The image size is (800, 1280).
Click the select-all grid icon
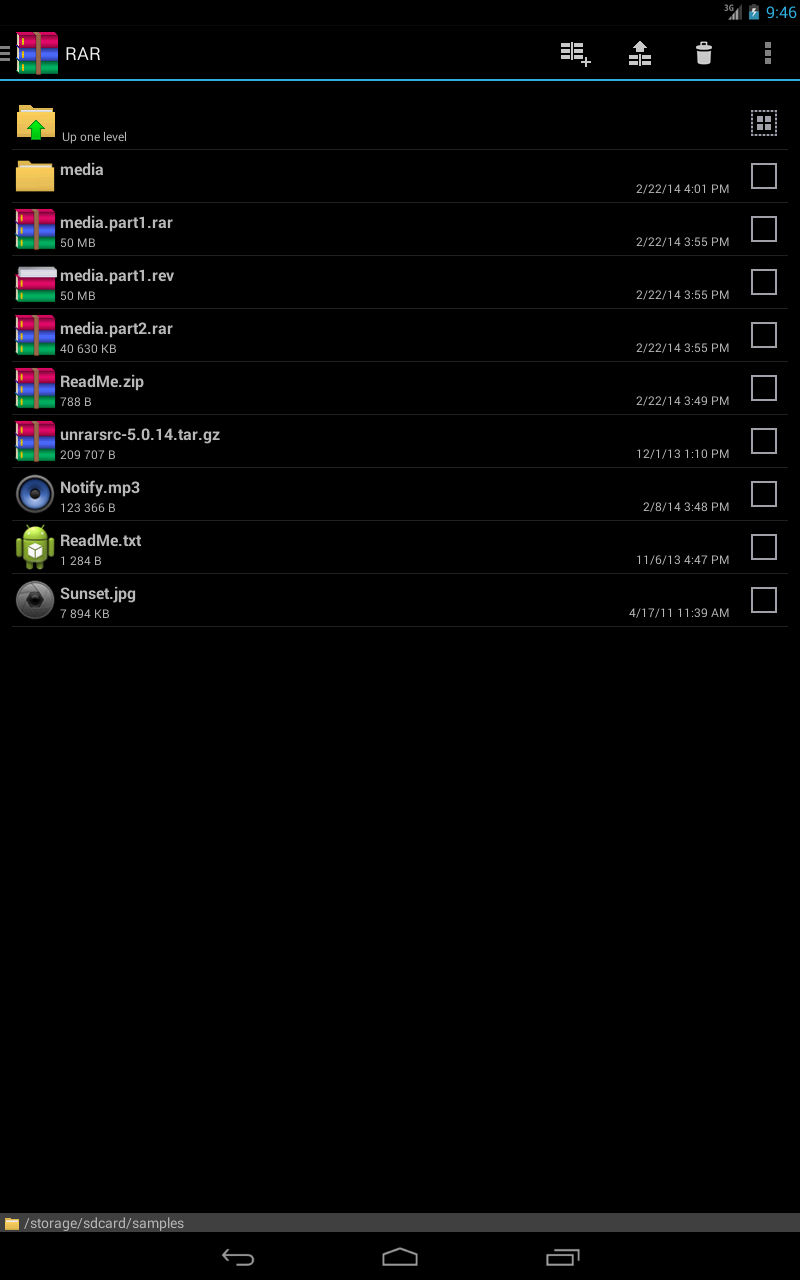tap(763, 122)
